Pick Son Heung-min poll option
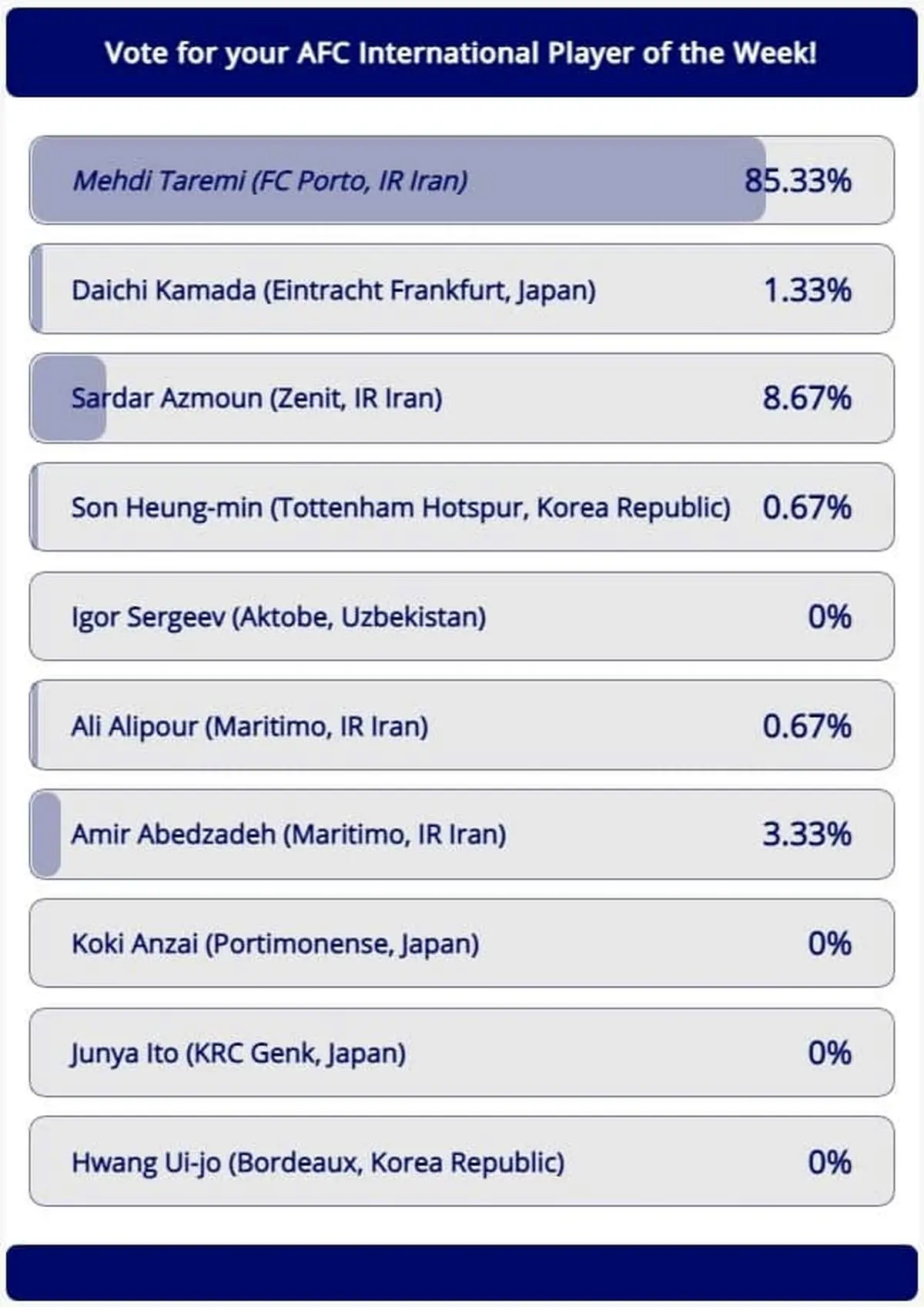Viewport: 924px width, 1307px height. [x=461, y=508]
